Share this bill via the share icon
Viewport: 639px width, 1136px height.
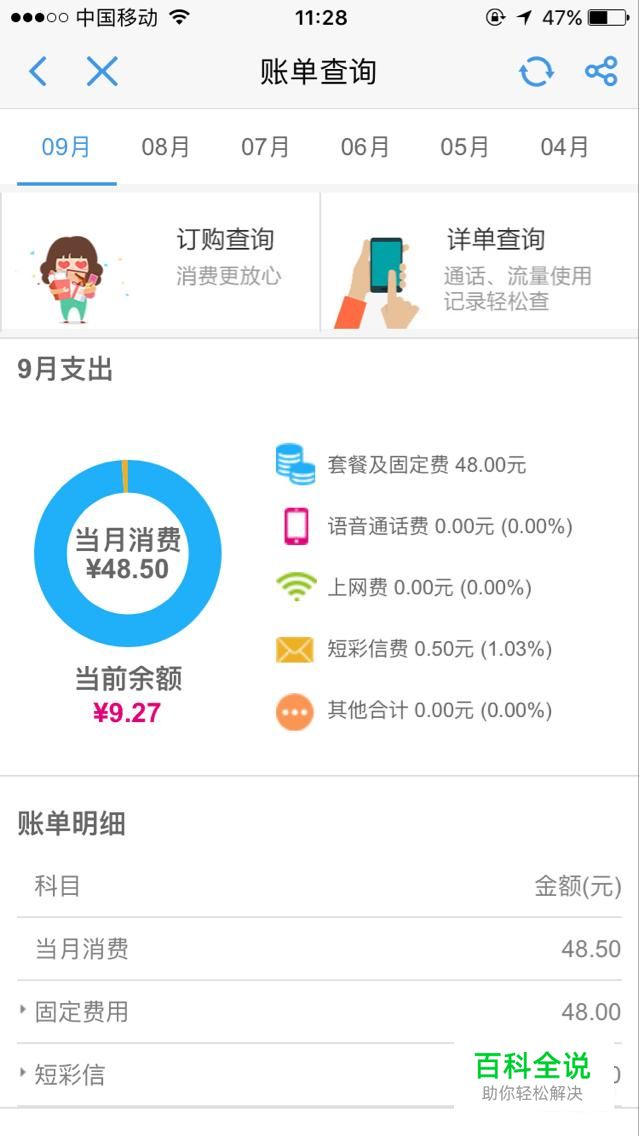[x=601, y=72]
